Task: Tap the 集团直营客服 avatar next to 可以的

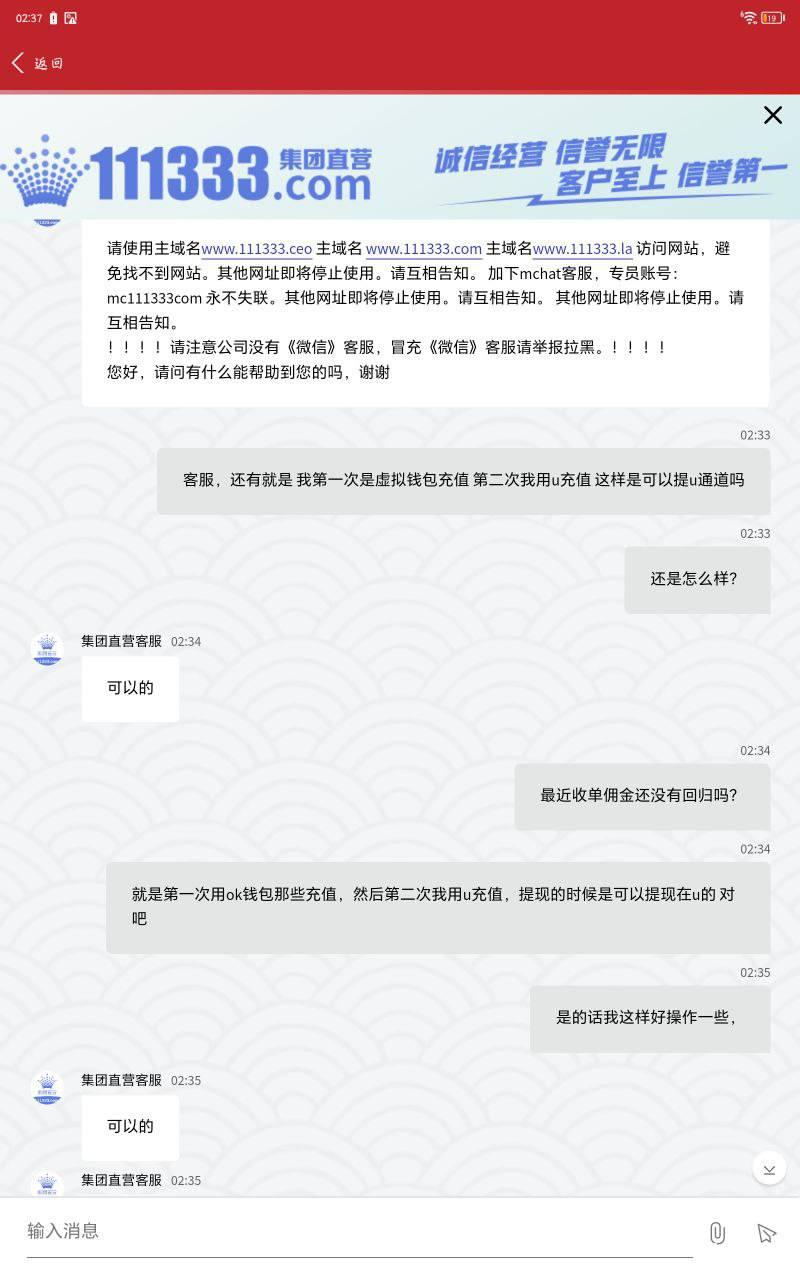Action: click(47, 649)
